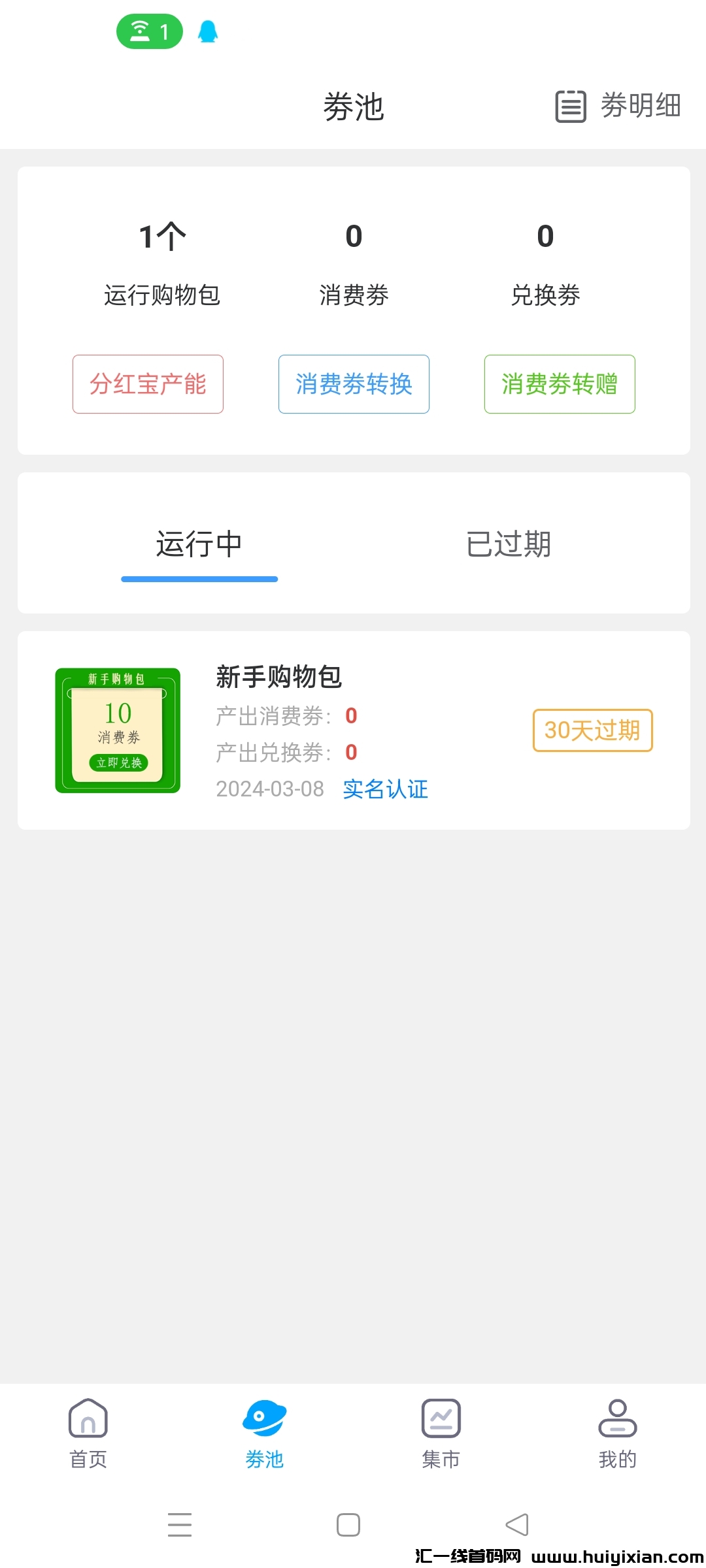Tap the 新手购物包 green thumbnail image
The width and height of the screenshot is (706, 1568).
118,730
